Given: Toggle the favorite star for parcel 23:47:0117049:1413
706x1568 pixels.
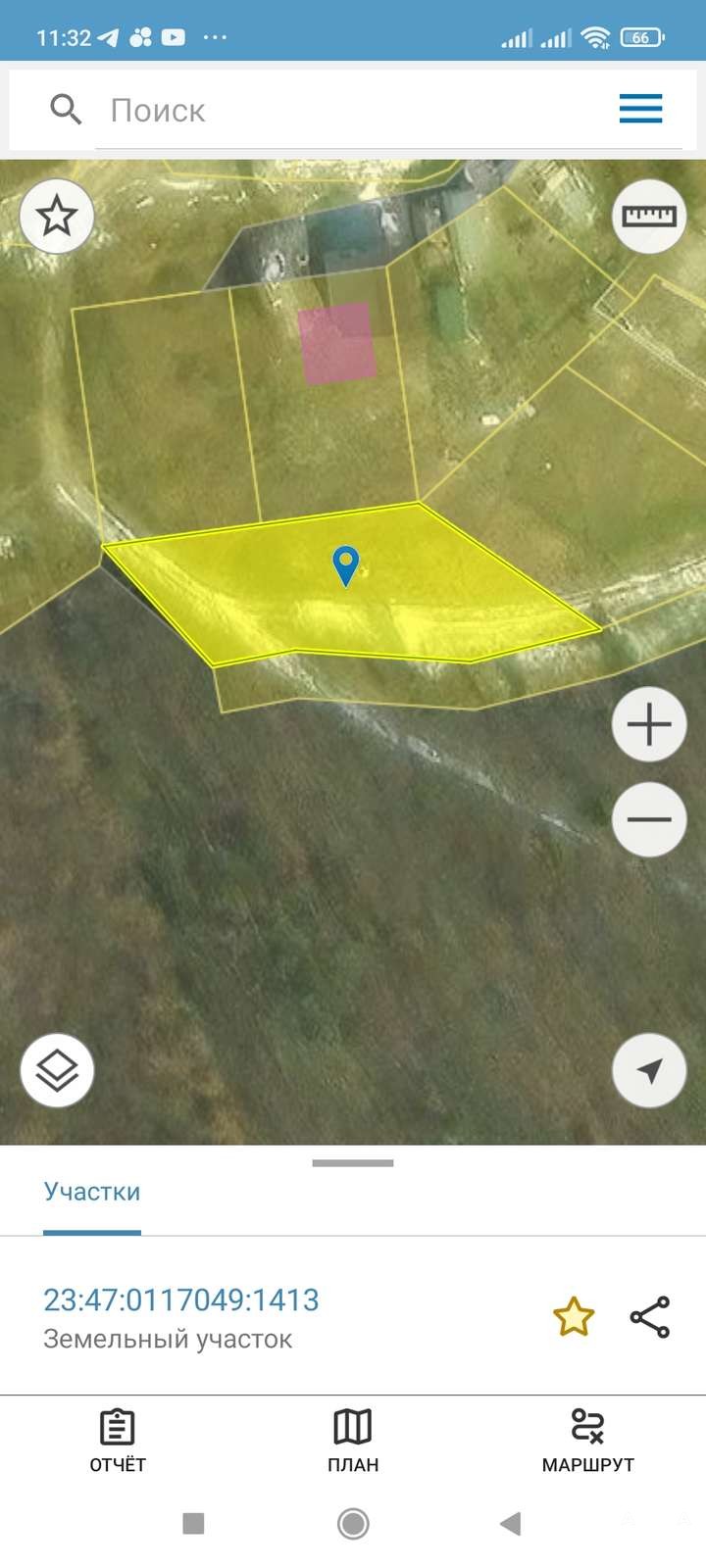Looking at the screenshot, I should (574, 1317).
